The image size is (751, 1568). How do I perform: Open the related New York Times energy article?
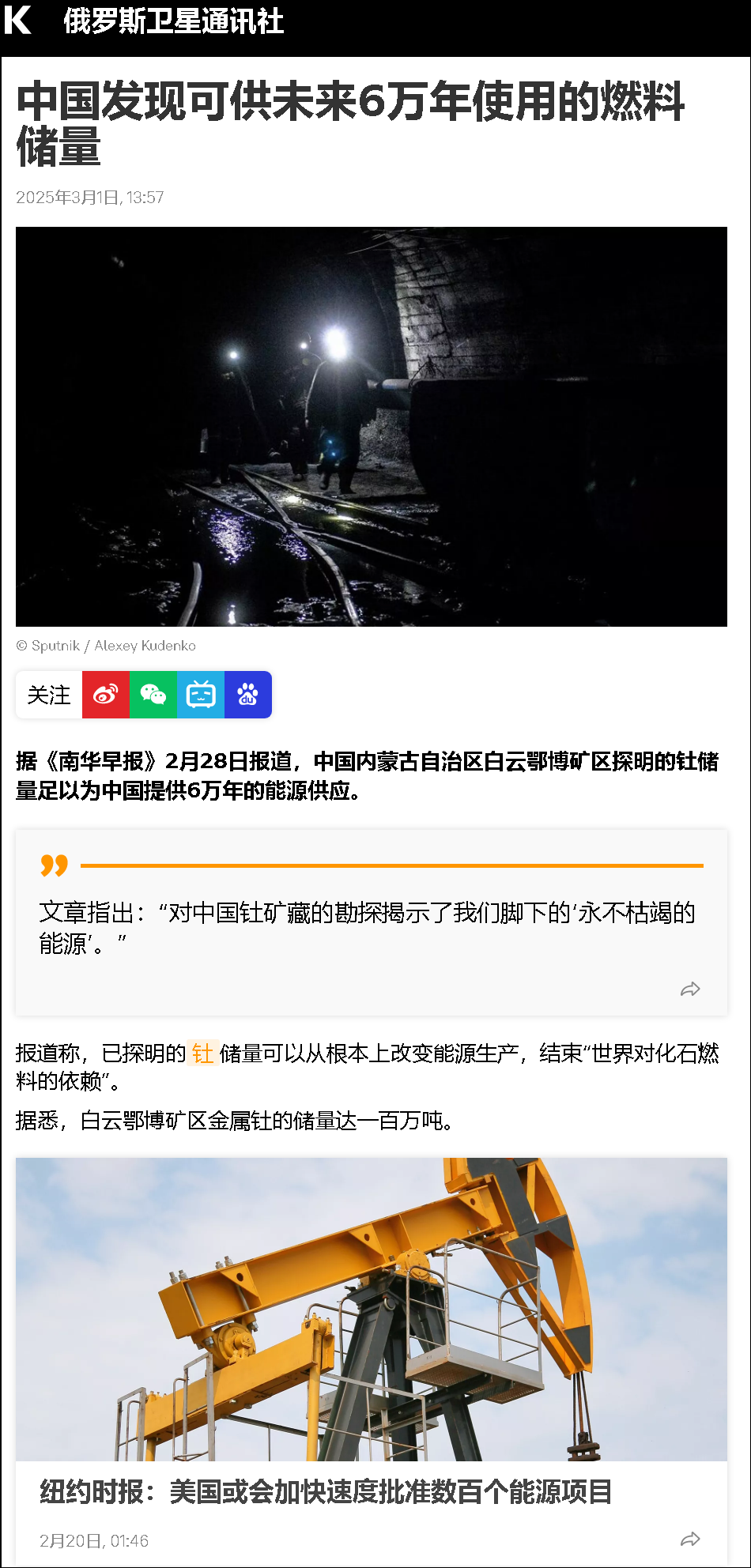click(x=326, y=1491)
